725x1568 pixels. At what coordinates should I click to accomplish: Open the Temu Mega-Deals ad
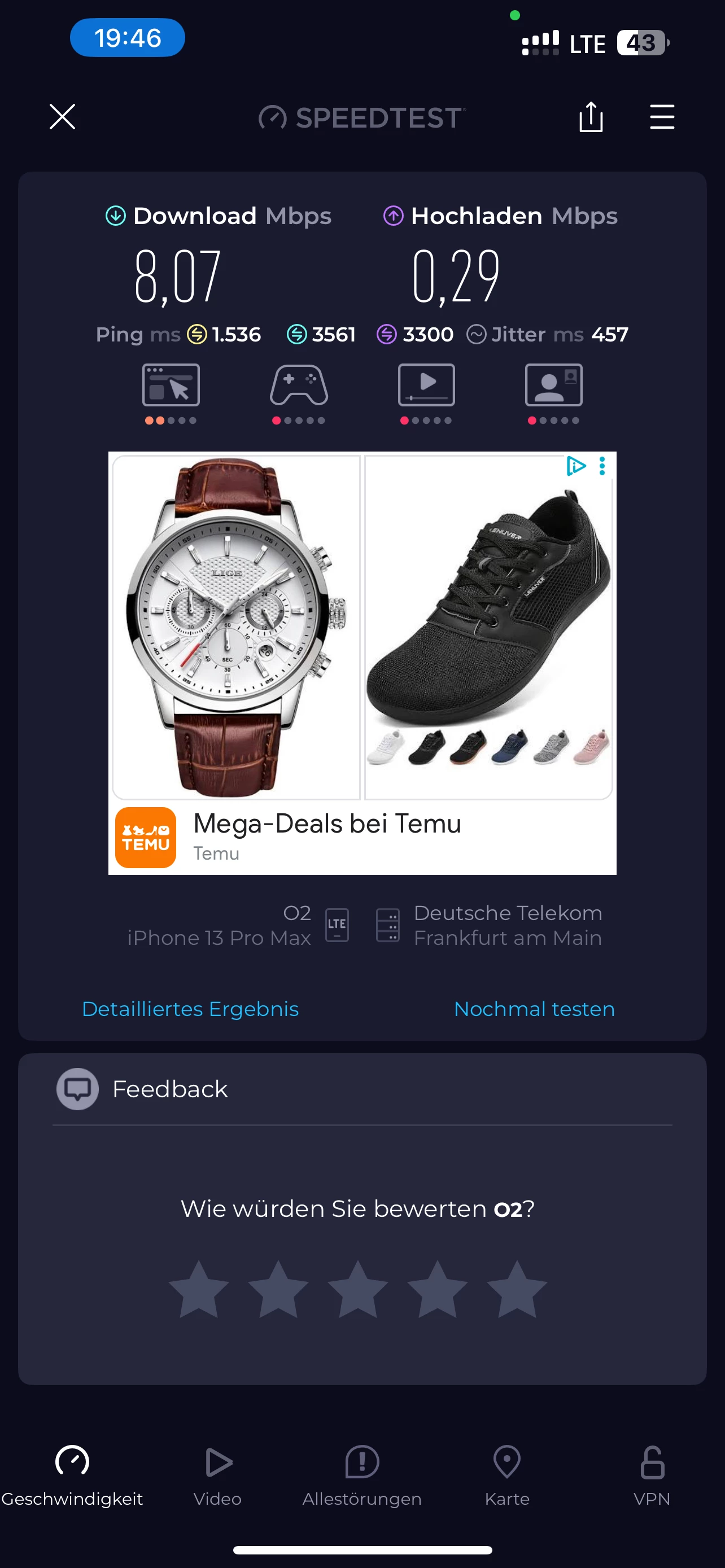pyautogui.click(x=327, y=824)
